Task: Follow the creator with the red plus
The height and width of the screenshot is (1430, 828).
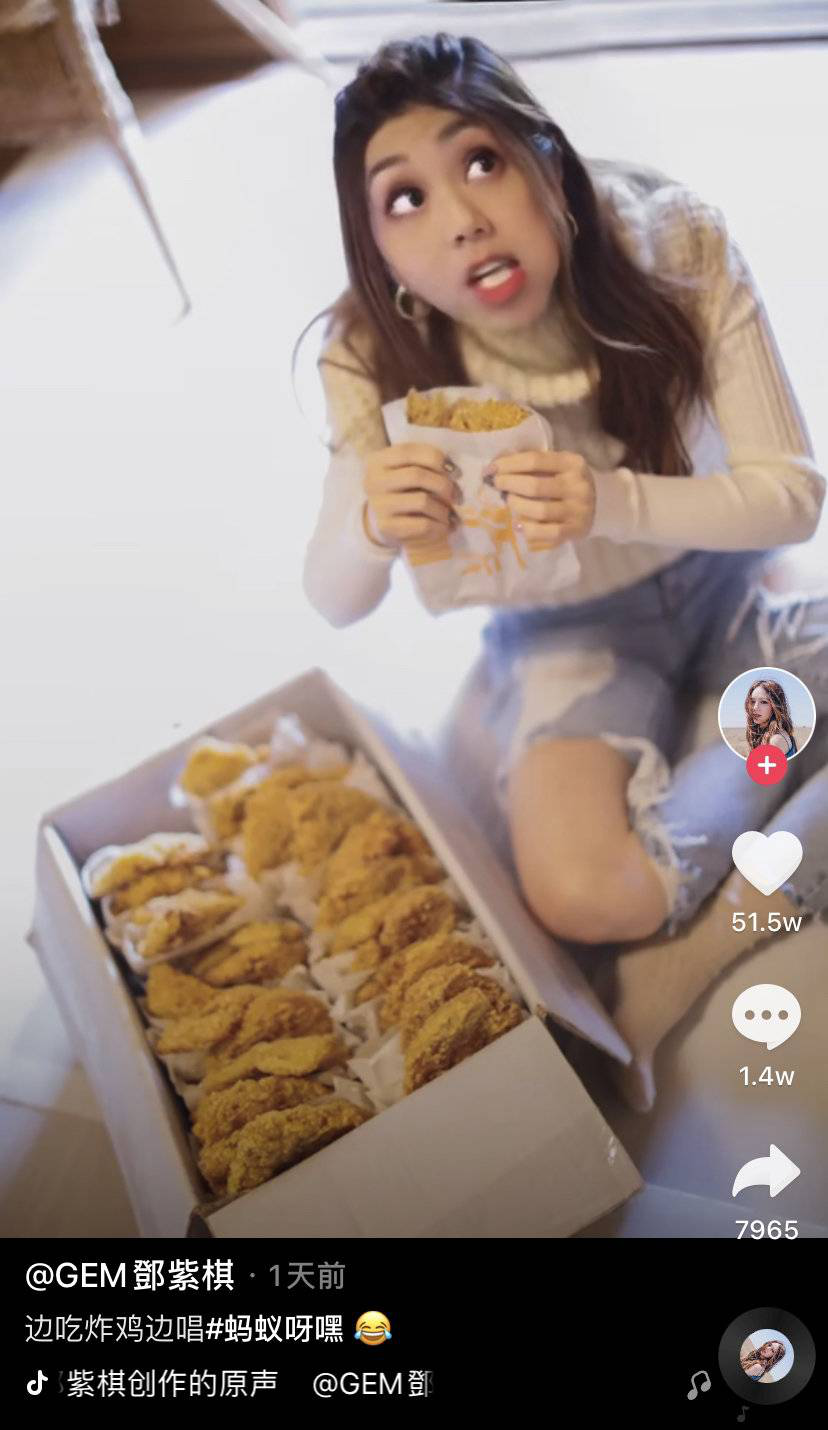Action: tap(766, 766)
